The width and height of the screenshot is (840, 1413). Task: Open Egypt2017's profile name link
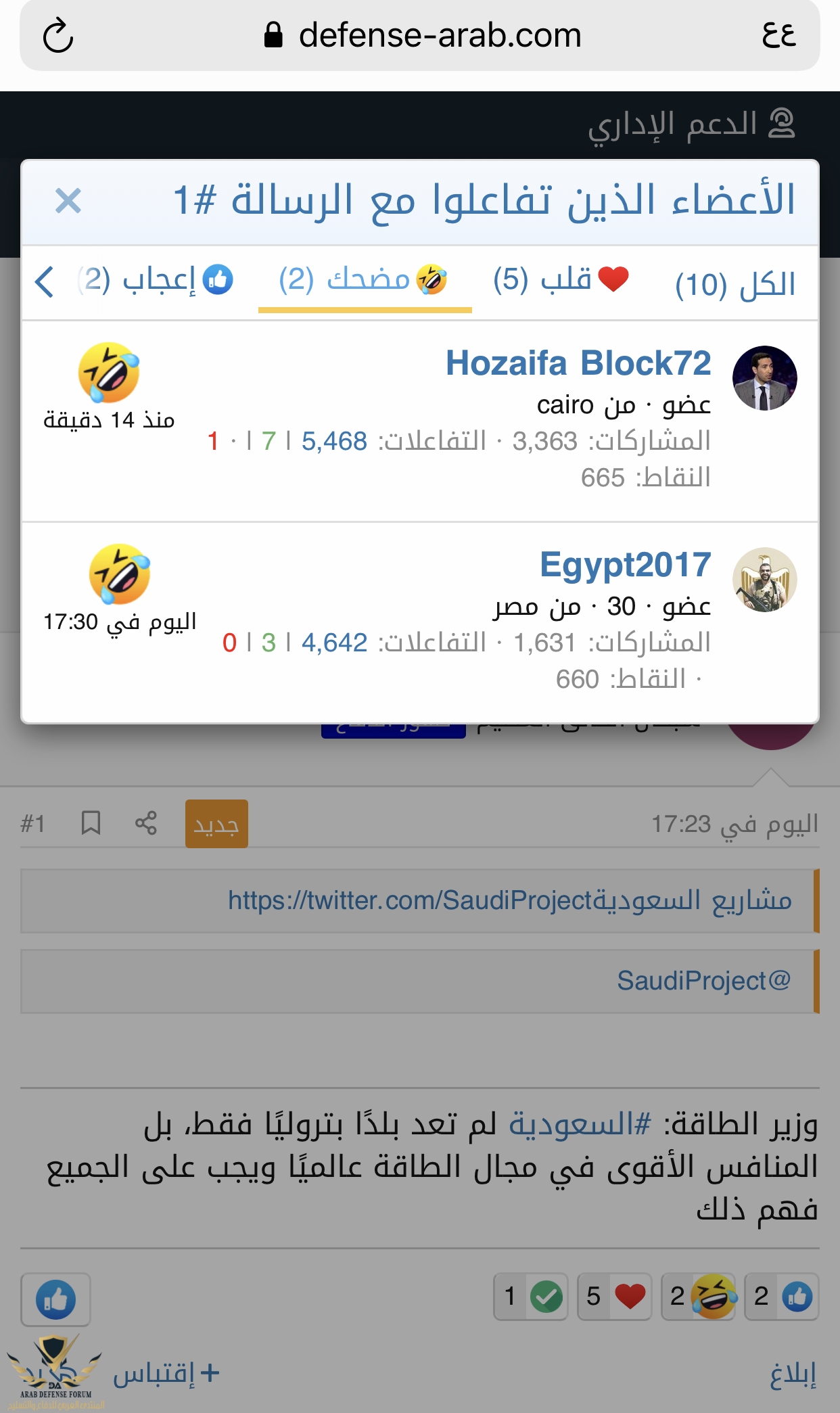coord(625,565)
